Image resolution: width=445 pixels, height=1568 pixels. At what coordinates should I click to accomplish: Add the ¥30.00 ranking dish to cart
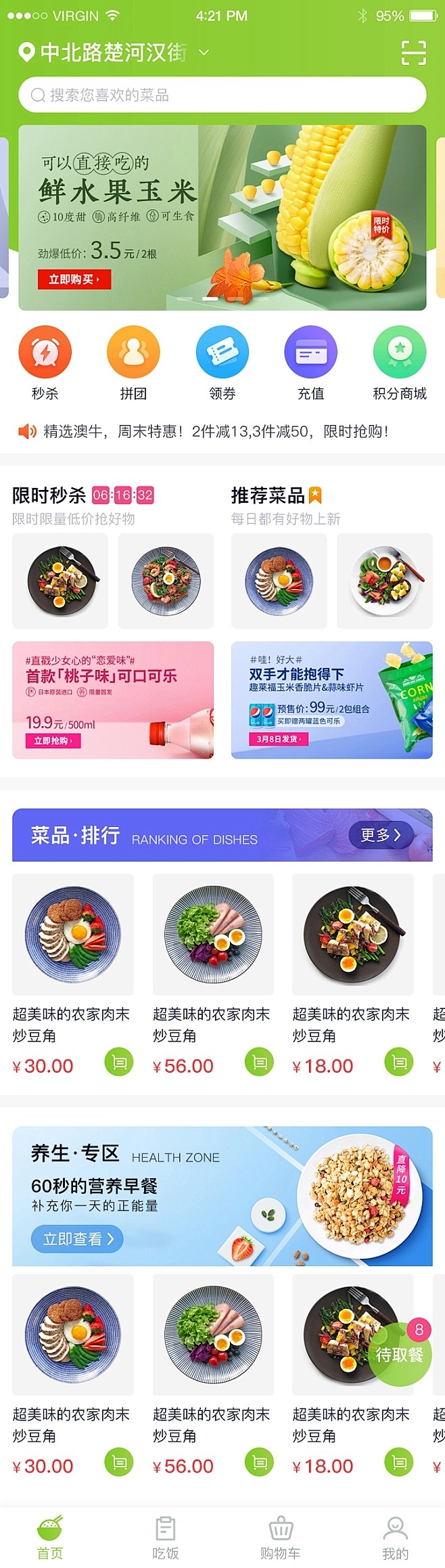click(x=119, y=1062)
